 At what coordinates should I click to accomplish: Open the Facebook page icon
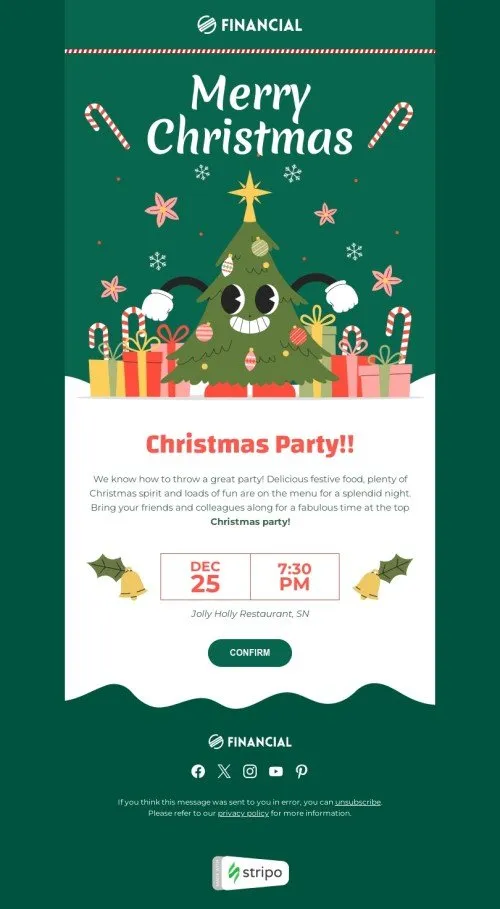pyautogui.click(x=198, y=771)
